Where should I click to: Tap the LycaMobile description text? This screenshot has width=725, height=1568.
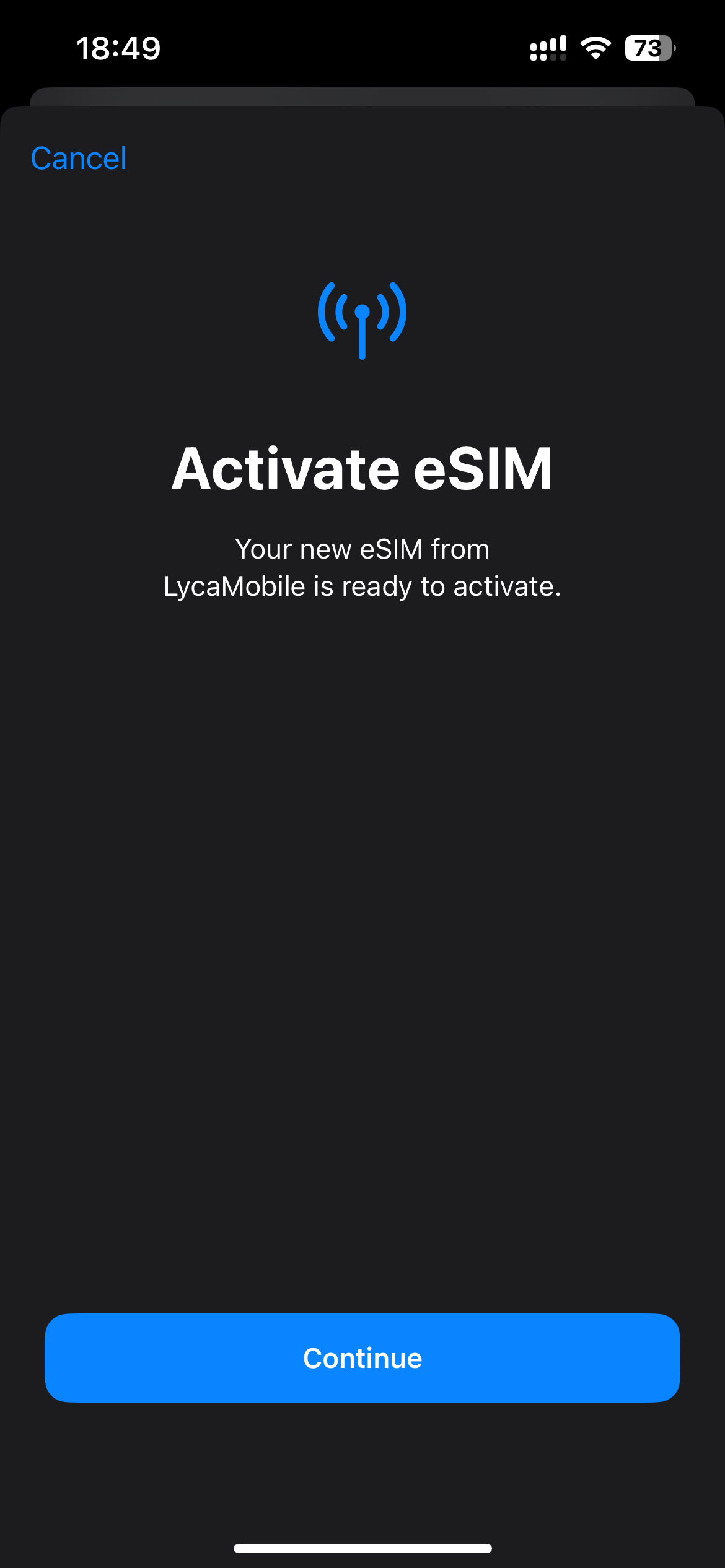[x=362, y=567]
